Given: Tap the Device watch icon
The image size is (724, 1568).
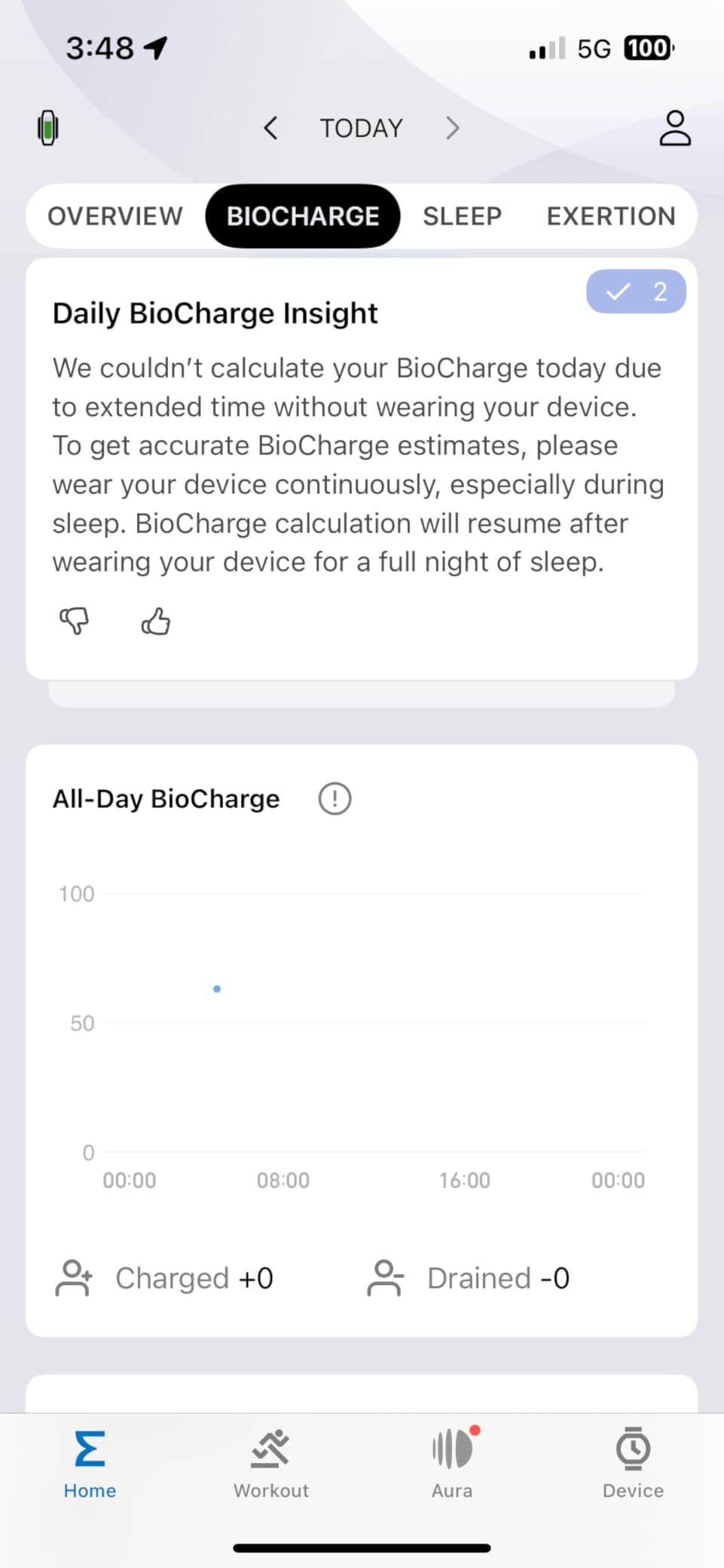Looking at the screenshot, I should 632,1462.
